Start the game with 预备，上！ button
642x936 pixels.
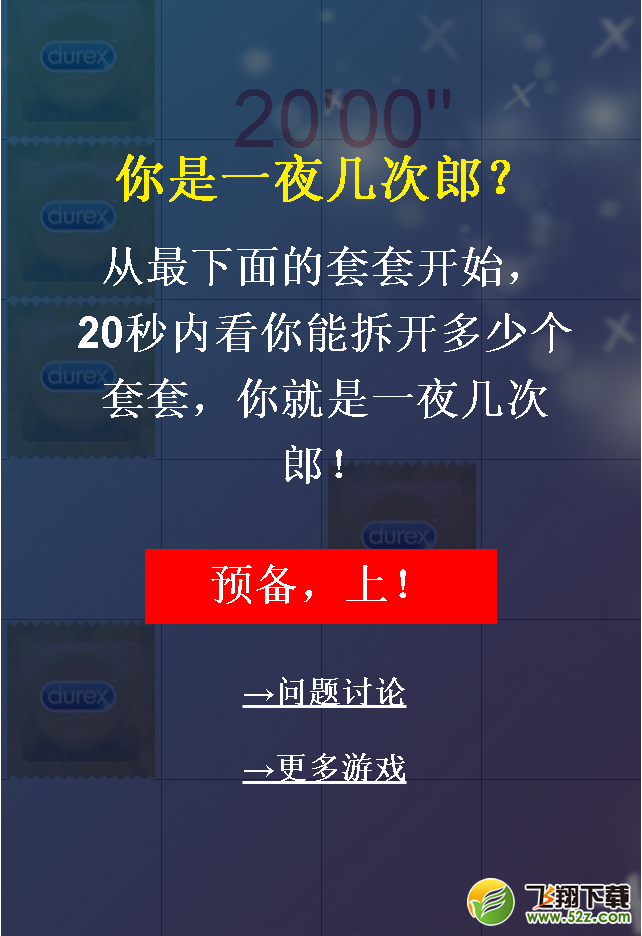coord(320,586)
